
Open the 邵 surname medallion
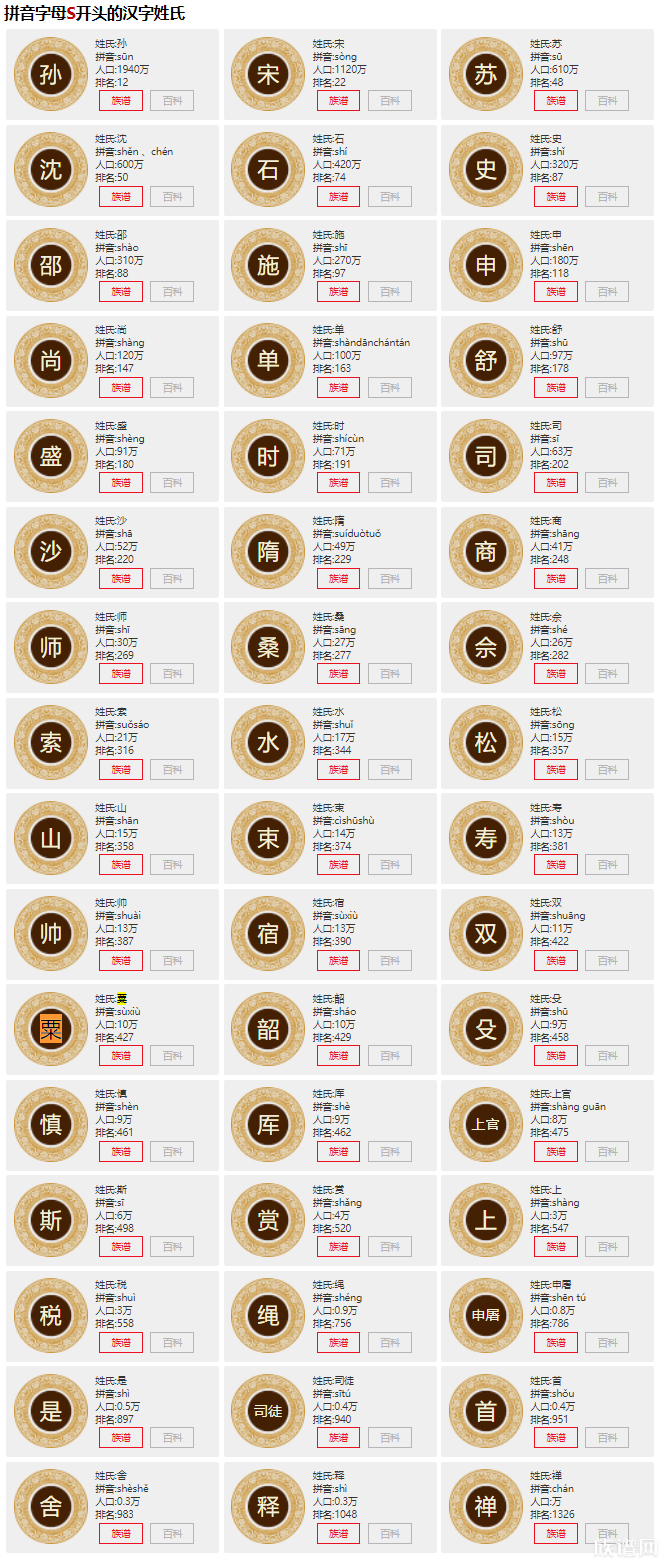(x=51, y=266)
